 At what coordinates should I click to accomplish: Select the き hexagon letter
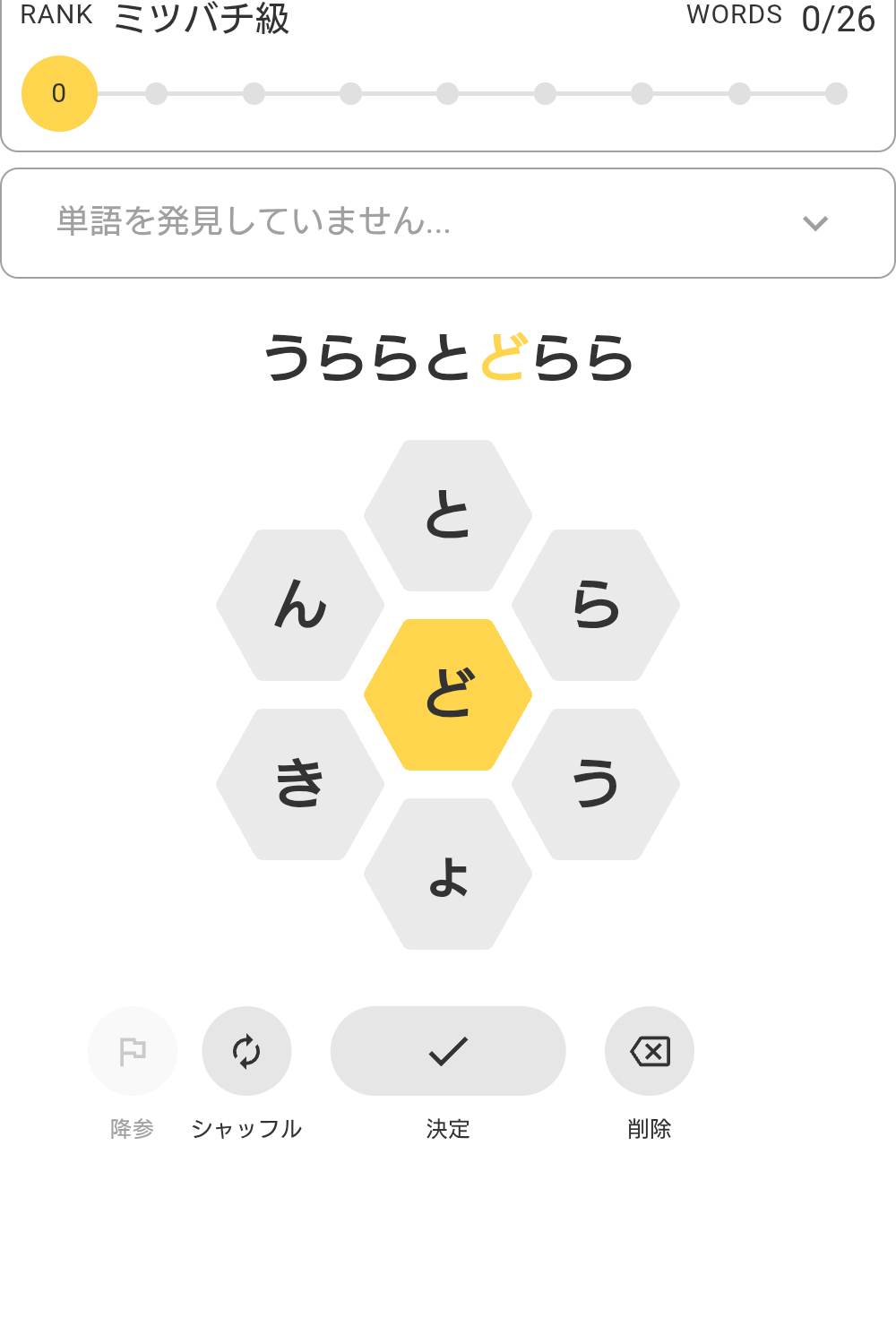tap(300, 784)
